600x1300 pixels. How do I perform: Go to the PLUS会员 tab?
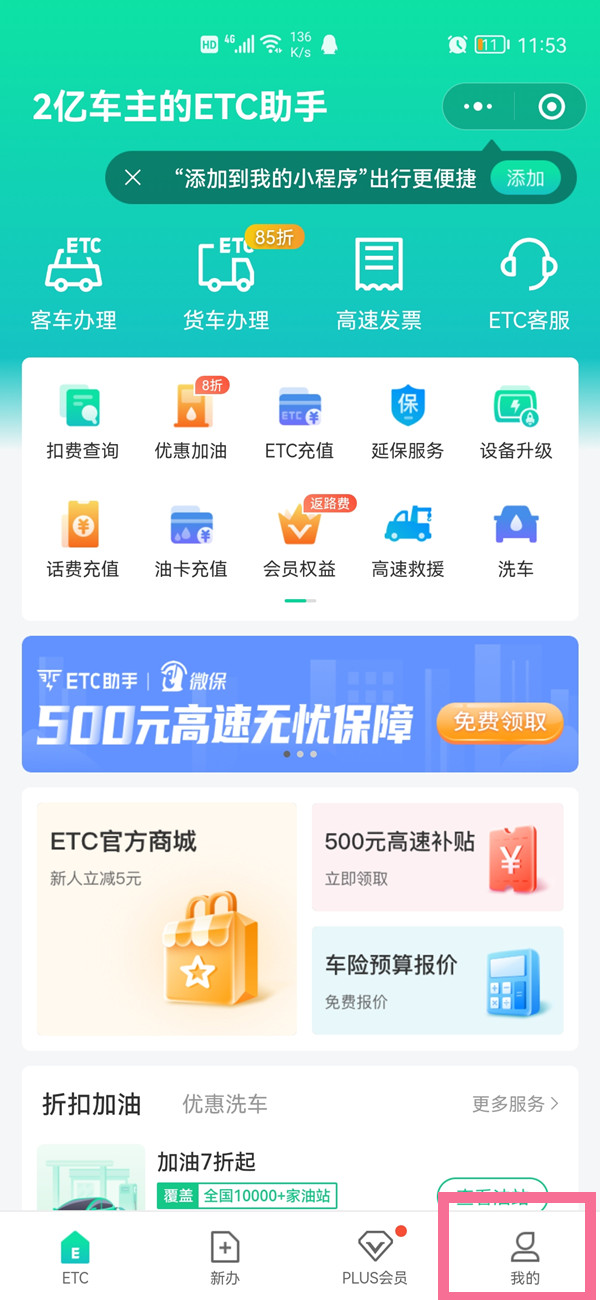375,1257
